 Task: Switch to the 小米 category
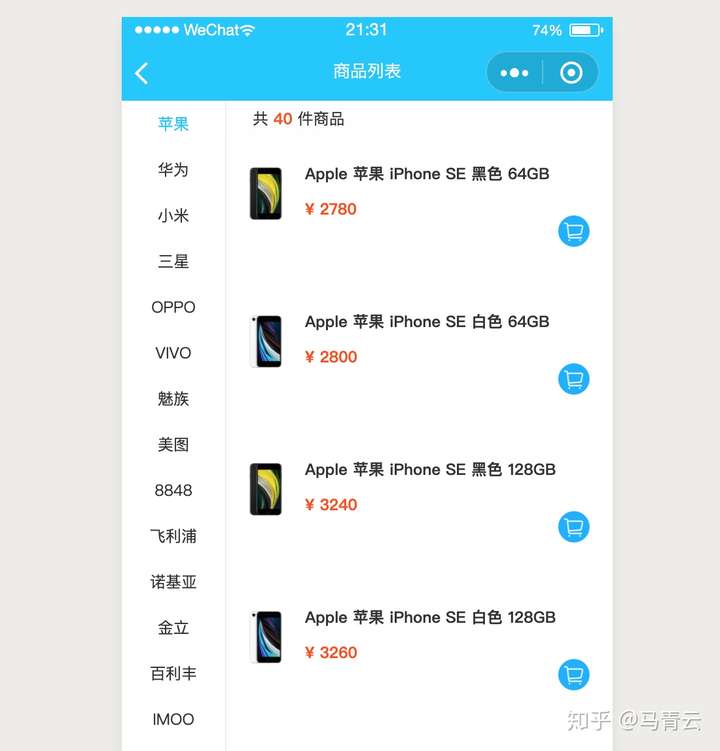click(x=173, y=216)
